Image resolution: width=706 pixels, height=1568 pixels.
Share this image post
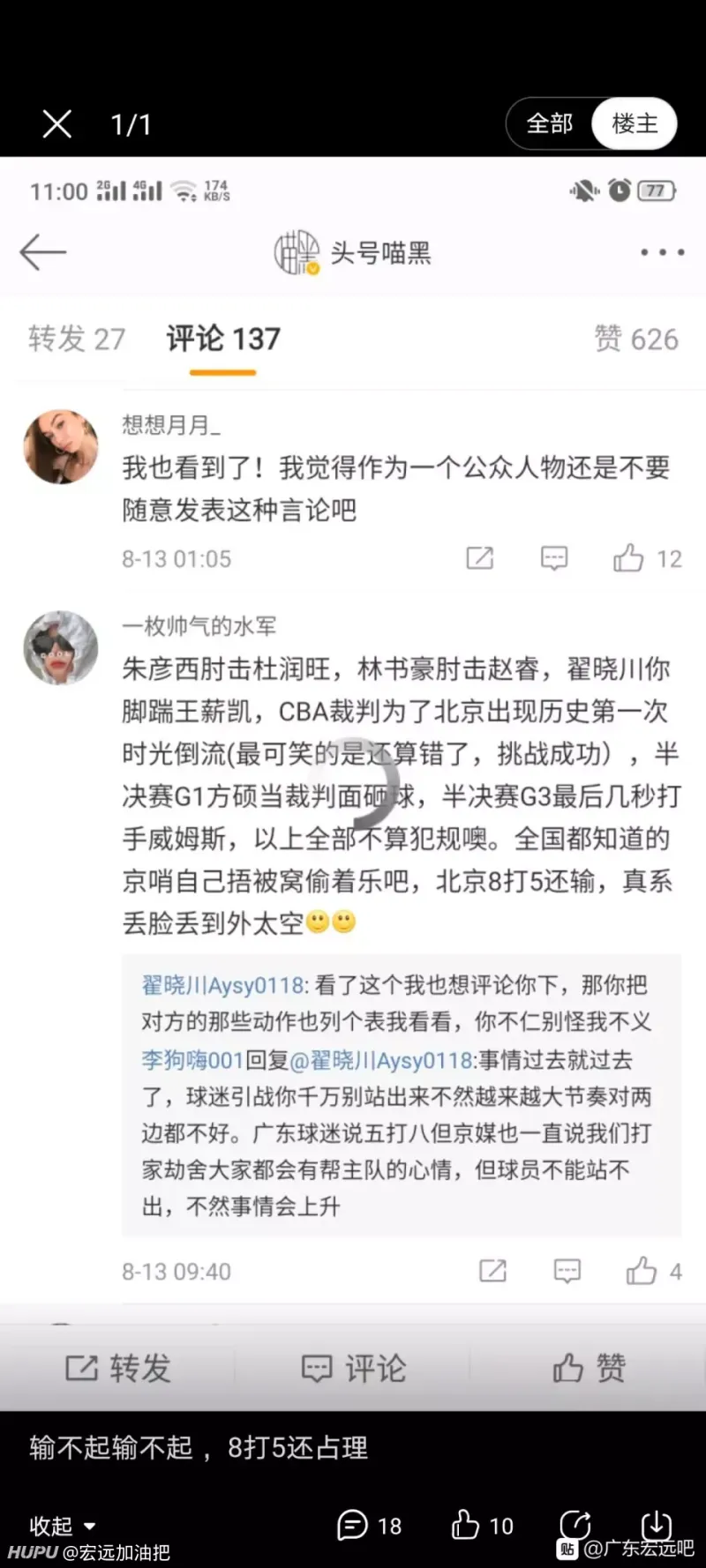point(575,1524)
